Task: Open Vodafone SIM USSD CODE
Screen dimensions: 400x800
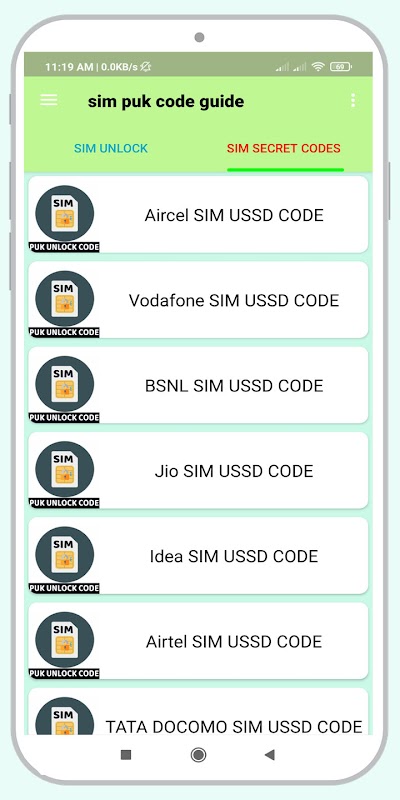Action: pyautogui.click(x=198, y=300)
